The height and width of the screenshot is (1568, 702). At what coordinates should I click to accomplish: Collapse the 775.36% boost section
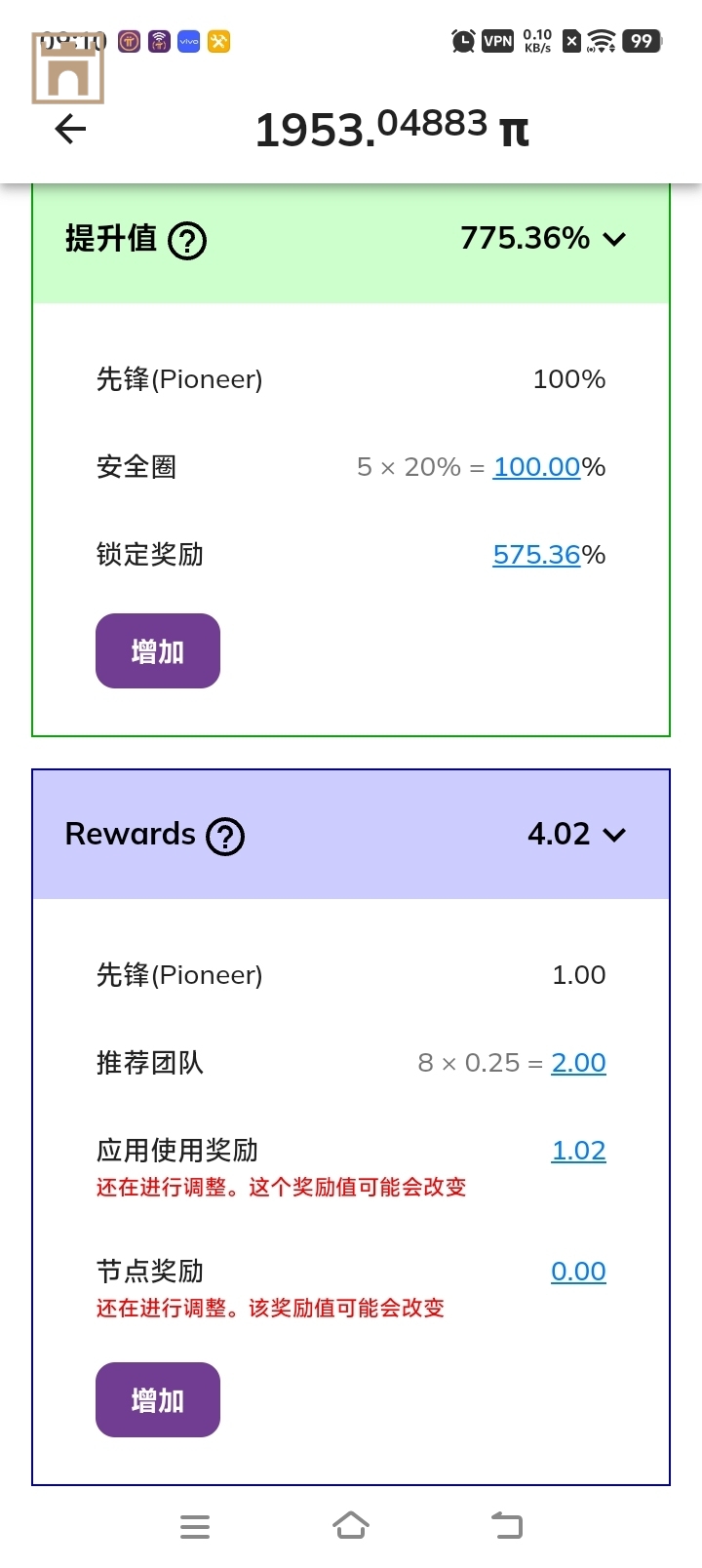(x=614, y=239)
